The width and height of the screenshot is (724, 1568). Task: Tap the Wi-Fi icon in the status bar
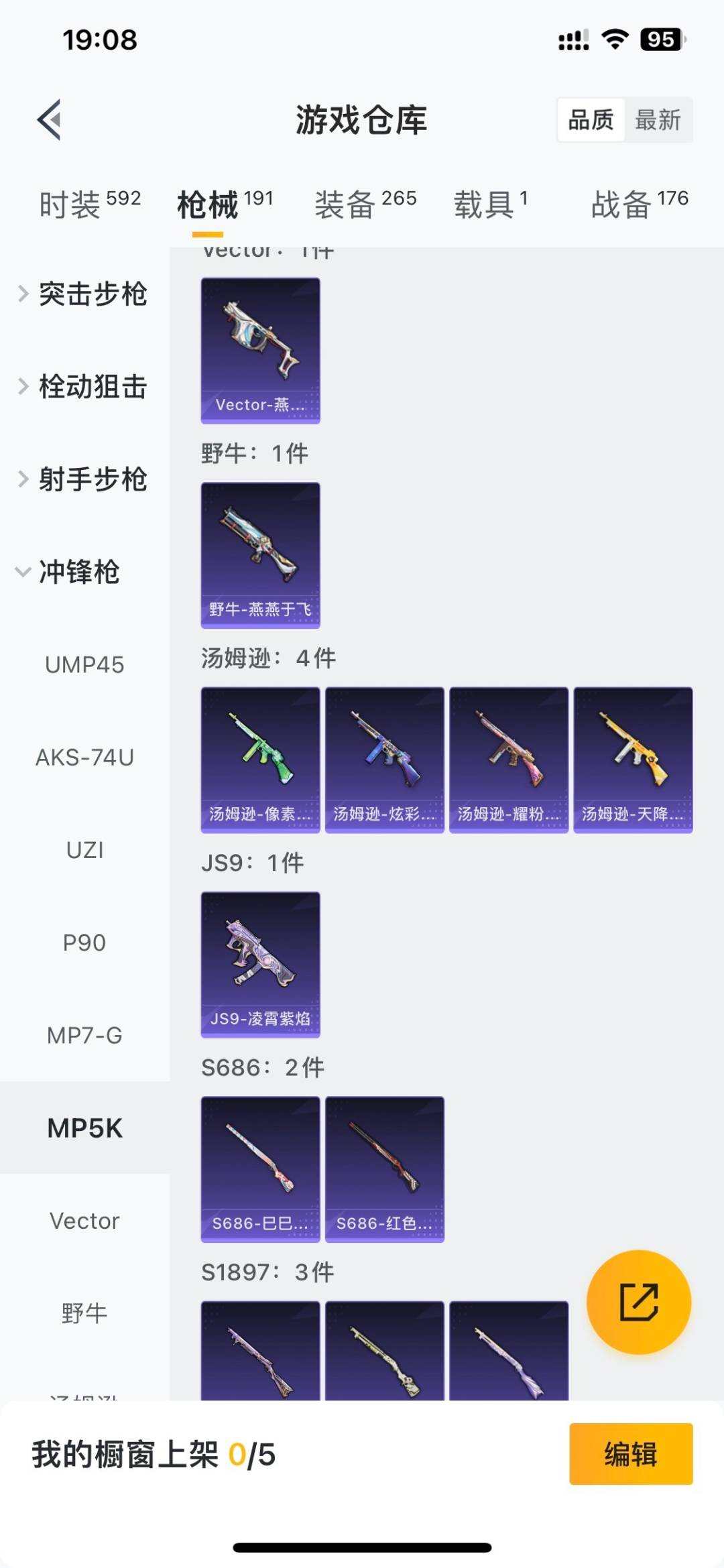point(614,39)
